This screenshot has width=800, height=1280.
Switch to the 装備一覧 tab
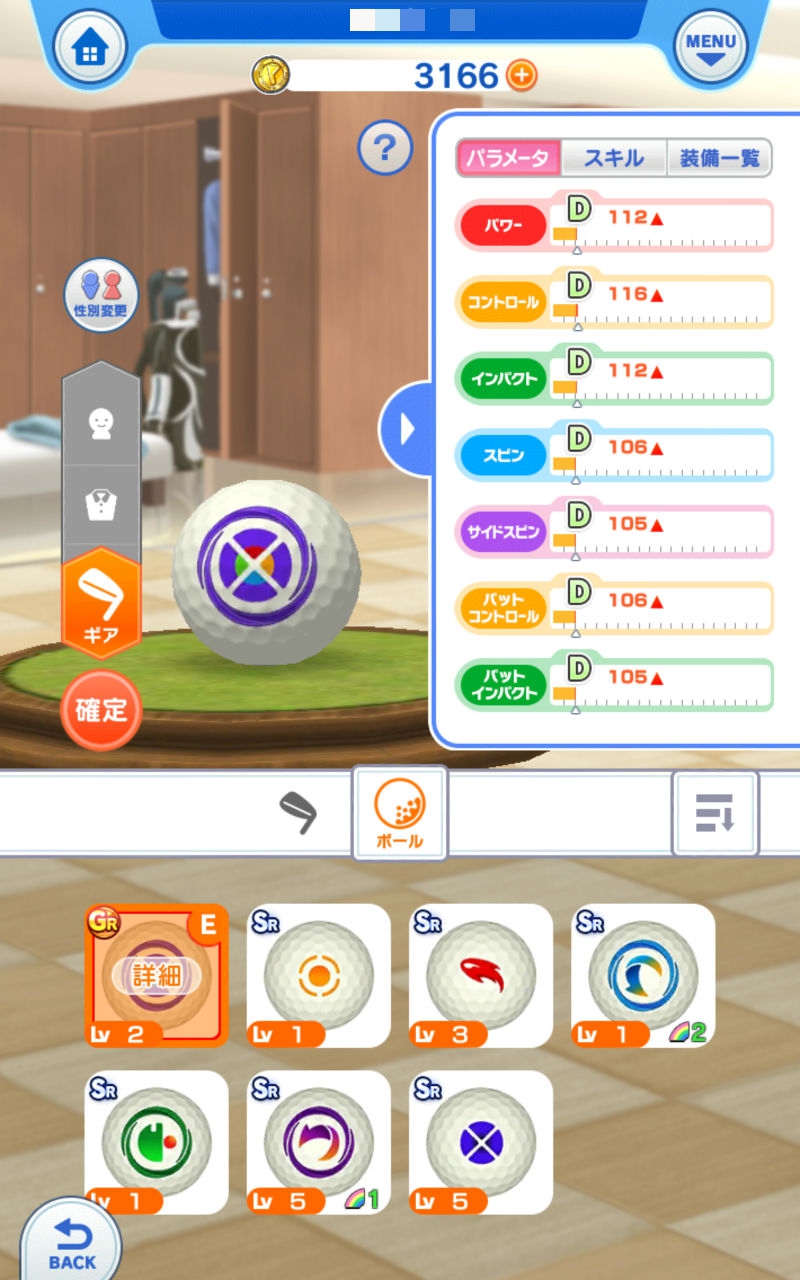click(x=719, y=158)
